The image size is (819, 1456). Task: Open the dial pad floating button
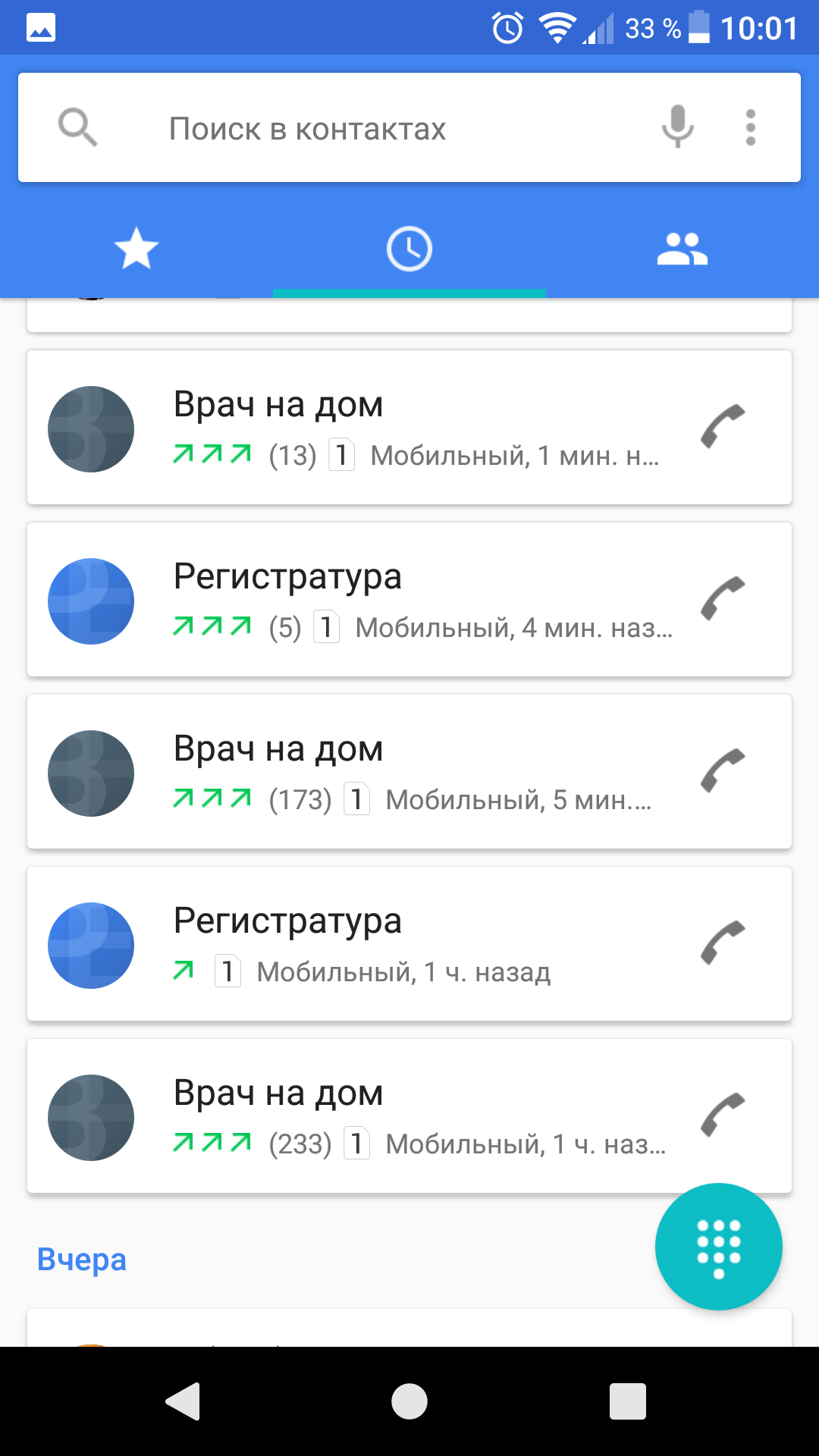(719, 1247)
